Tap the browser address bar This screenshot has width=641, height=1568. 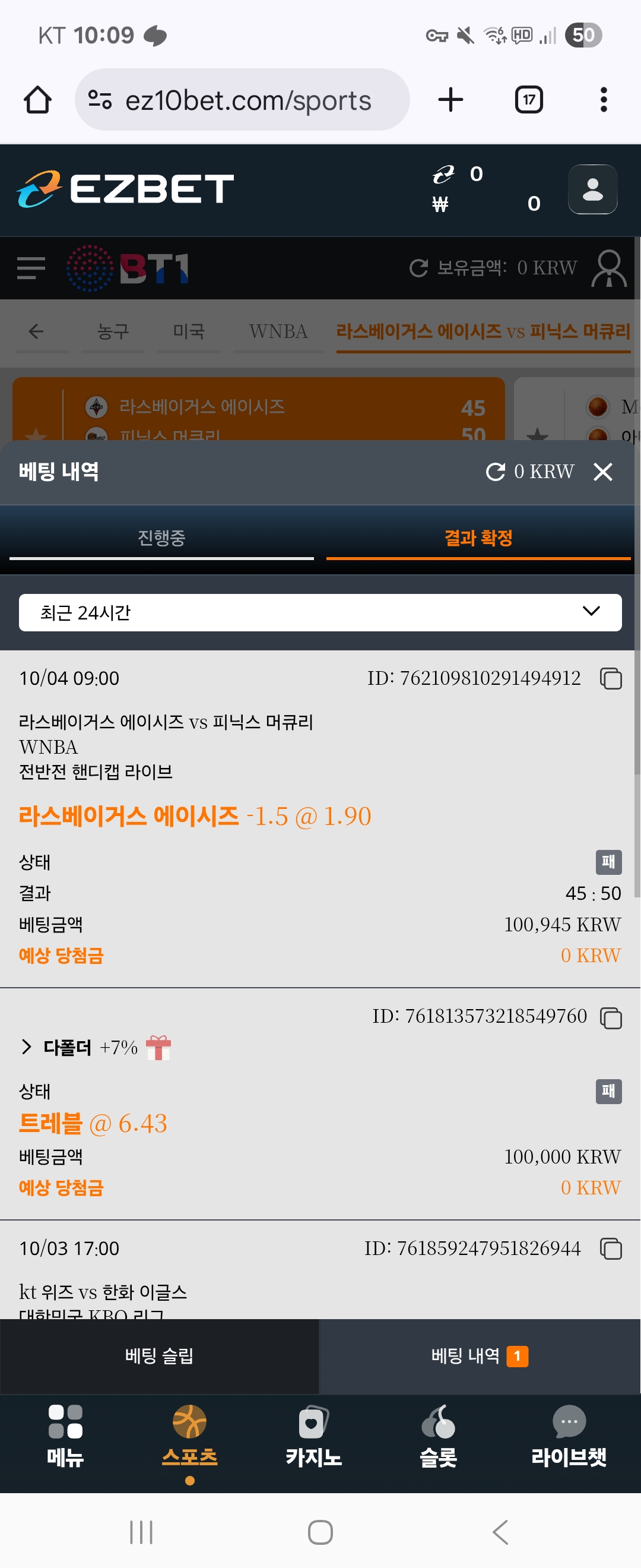click(x=243, y=100)
